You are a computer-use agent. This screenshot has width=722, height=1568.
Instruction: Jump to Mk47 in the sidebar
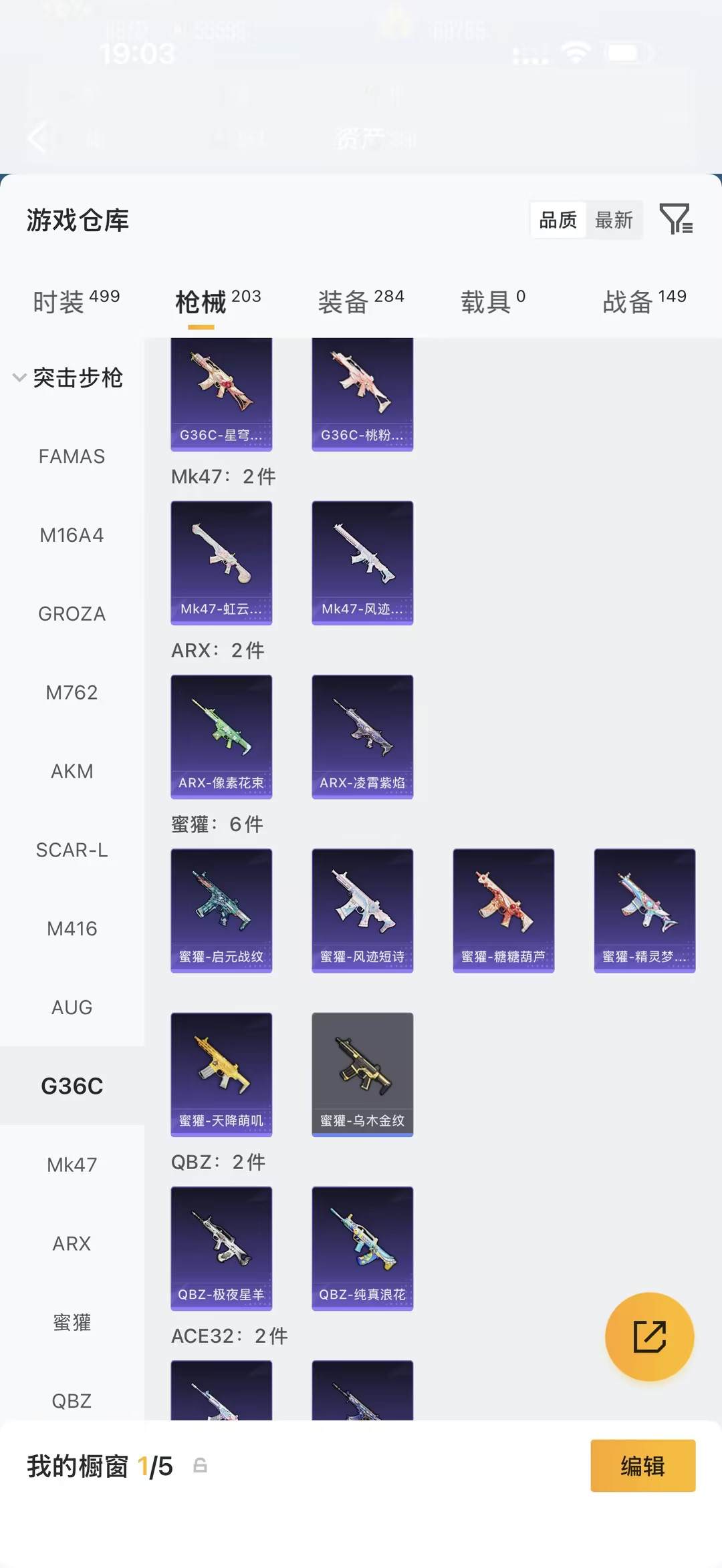click(x=72, y=1164)
